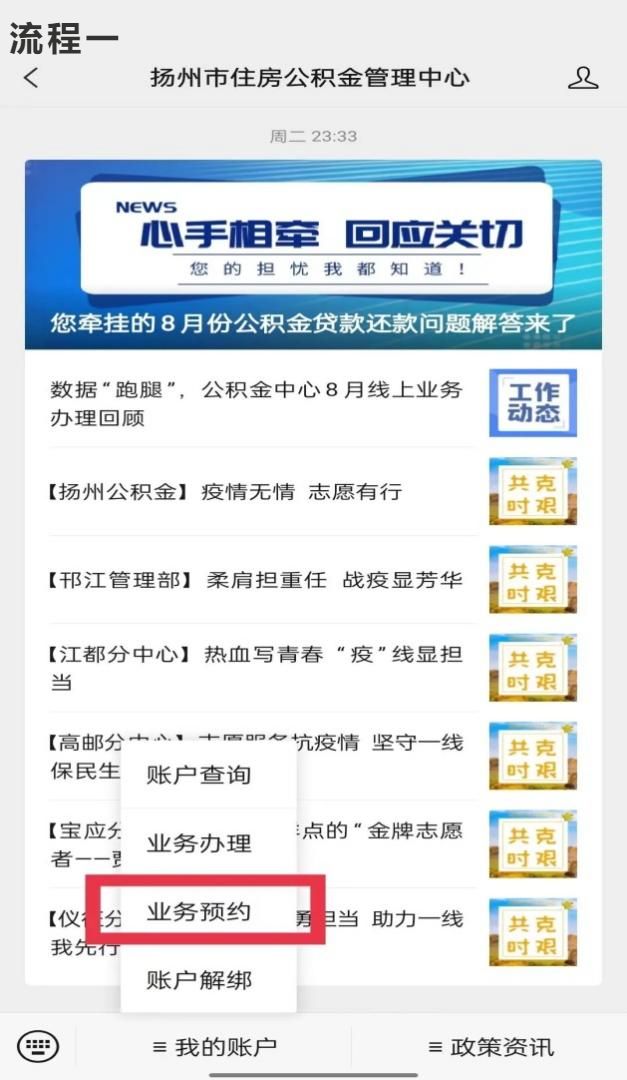Viewport: 627px width, 1080px height.
Task: Switch to keyboard input icon
Action: (38, 1047)
